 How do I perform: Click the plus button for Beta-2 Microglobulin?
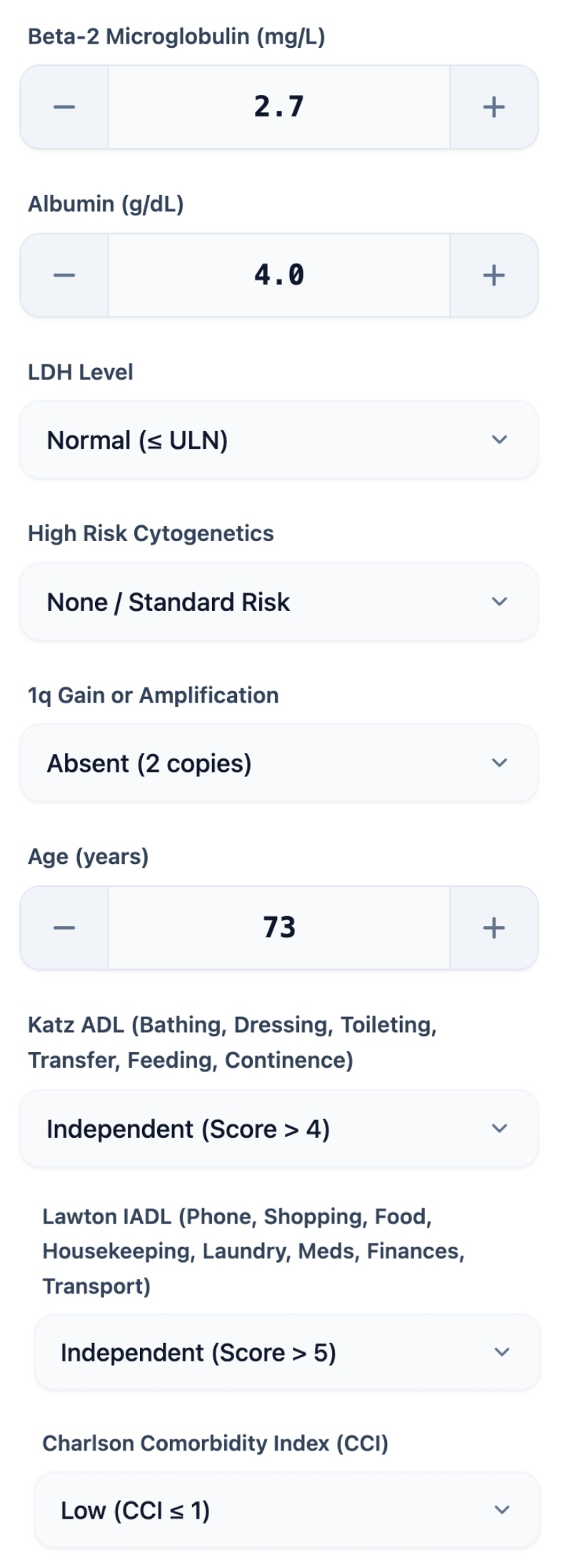point(493,107)
